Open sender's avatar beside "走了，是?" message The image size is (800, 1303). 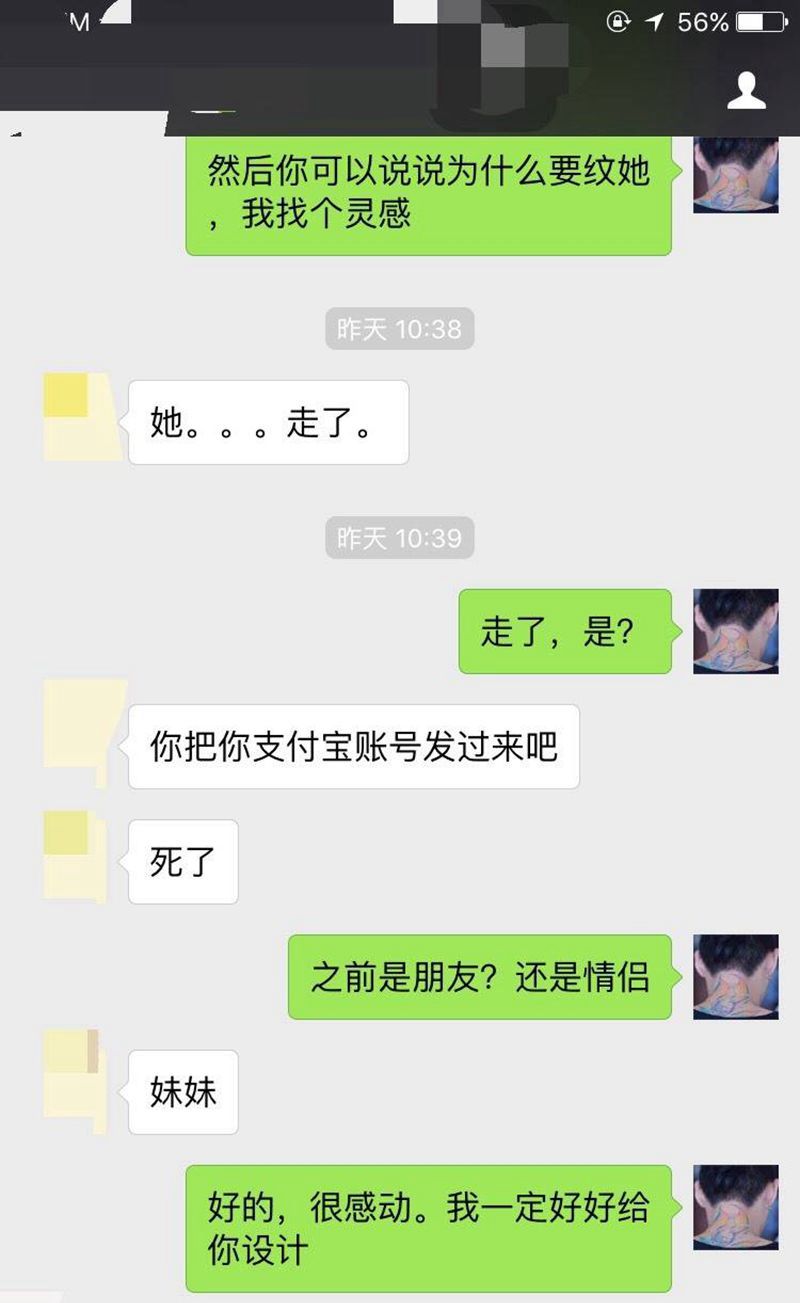(x=735, y=631)
